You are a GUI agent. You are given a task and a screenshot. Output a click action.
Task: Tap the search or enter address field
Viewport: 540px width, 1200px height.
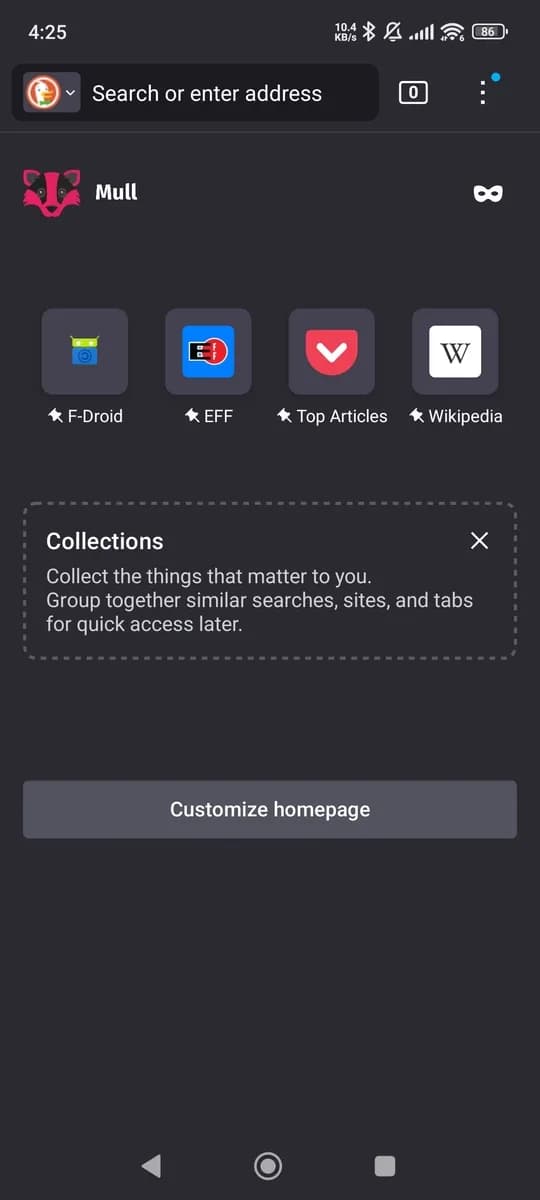207,93
